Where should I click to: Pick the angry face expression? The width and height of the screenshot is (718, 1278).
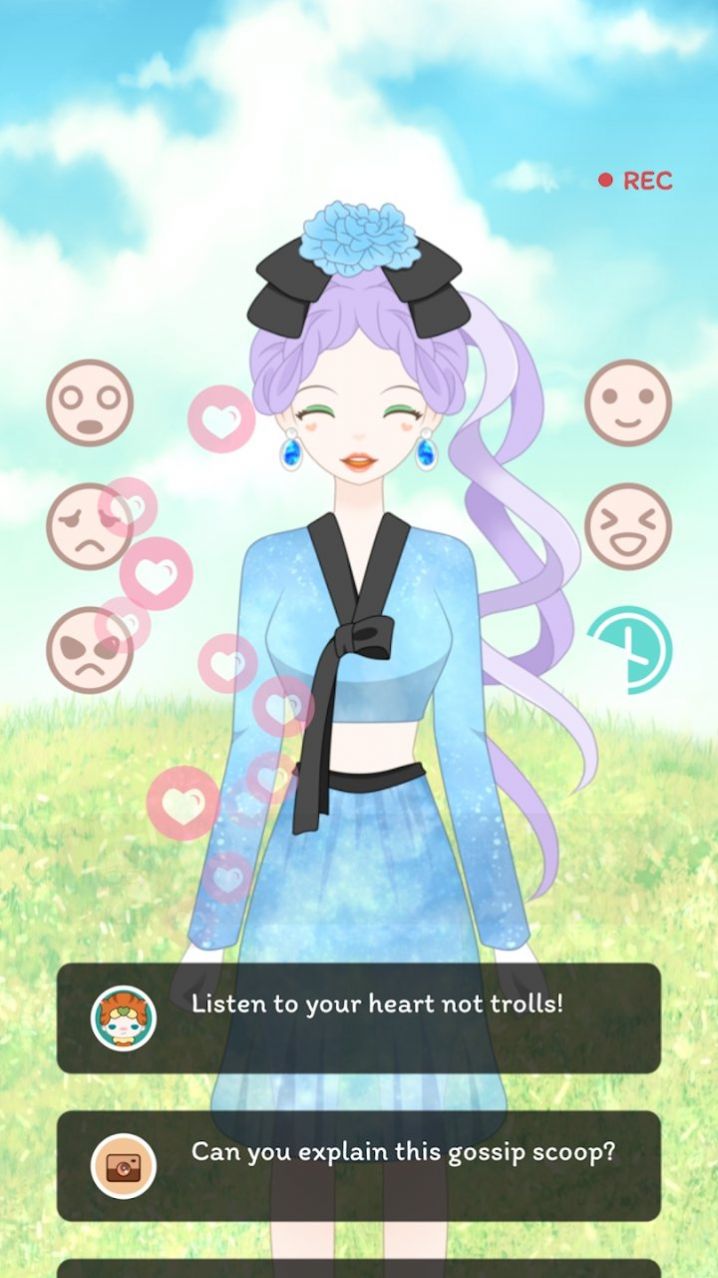click(x=88, y=650)
